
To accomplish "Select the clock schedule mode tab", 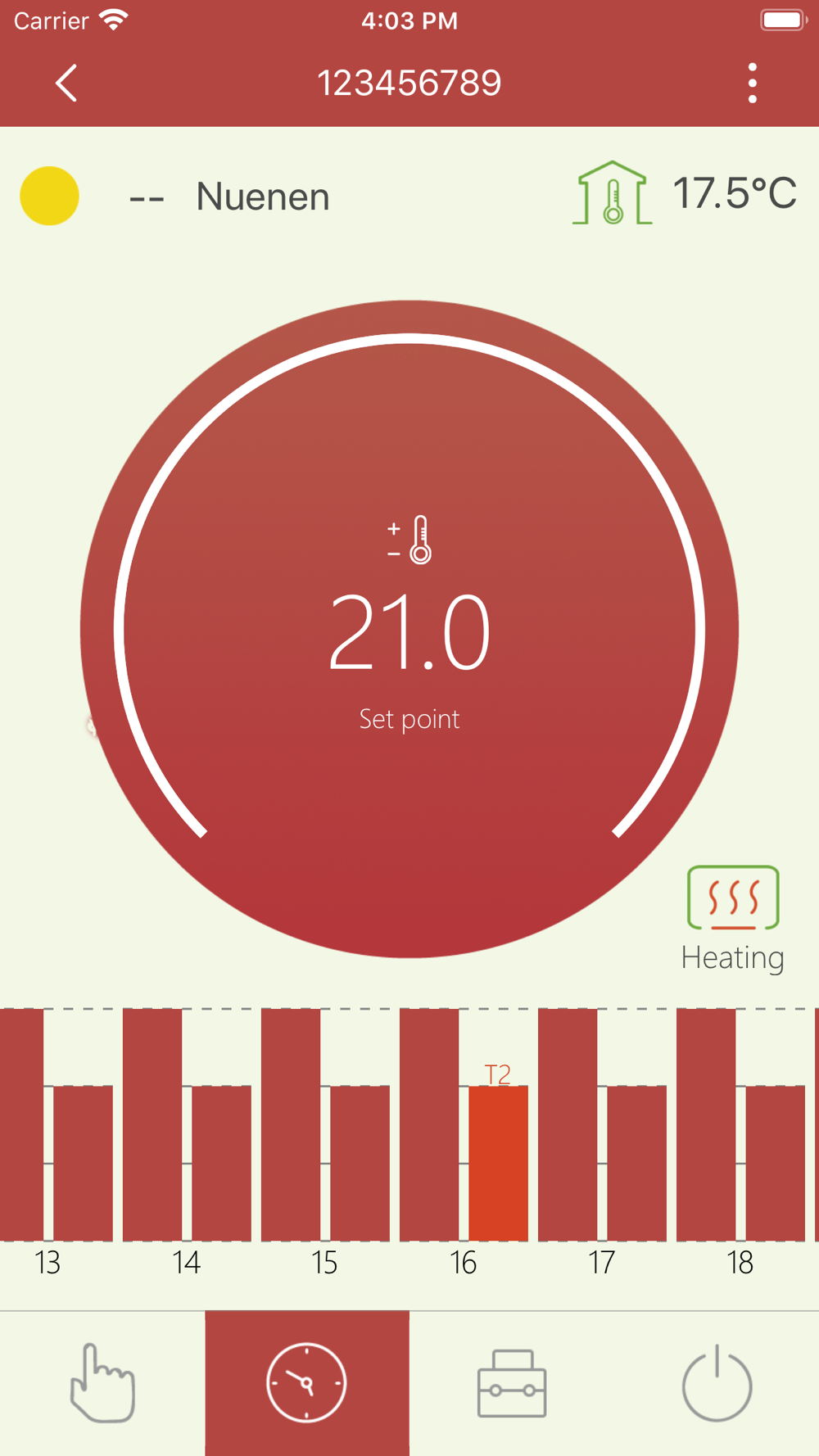I will [307, 1383].
